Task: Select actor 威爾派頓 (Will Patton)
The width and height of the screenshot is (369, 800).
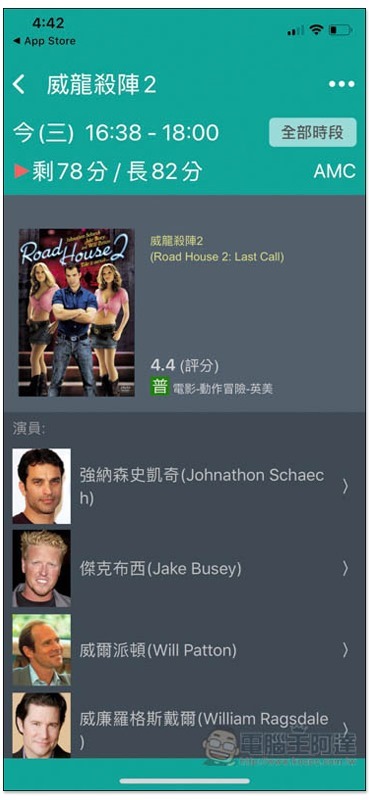Action: pyautogui.click(x=185, y=649)
